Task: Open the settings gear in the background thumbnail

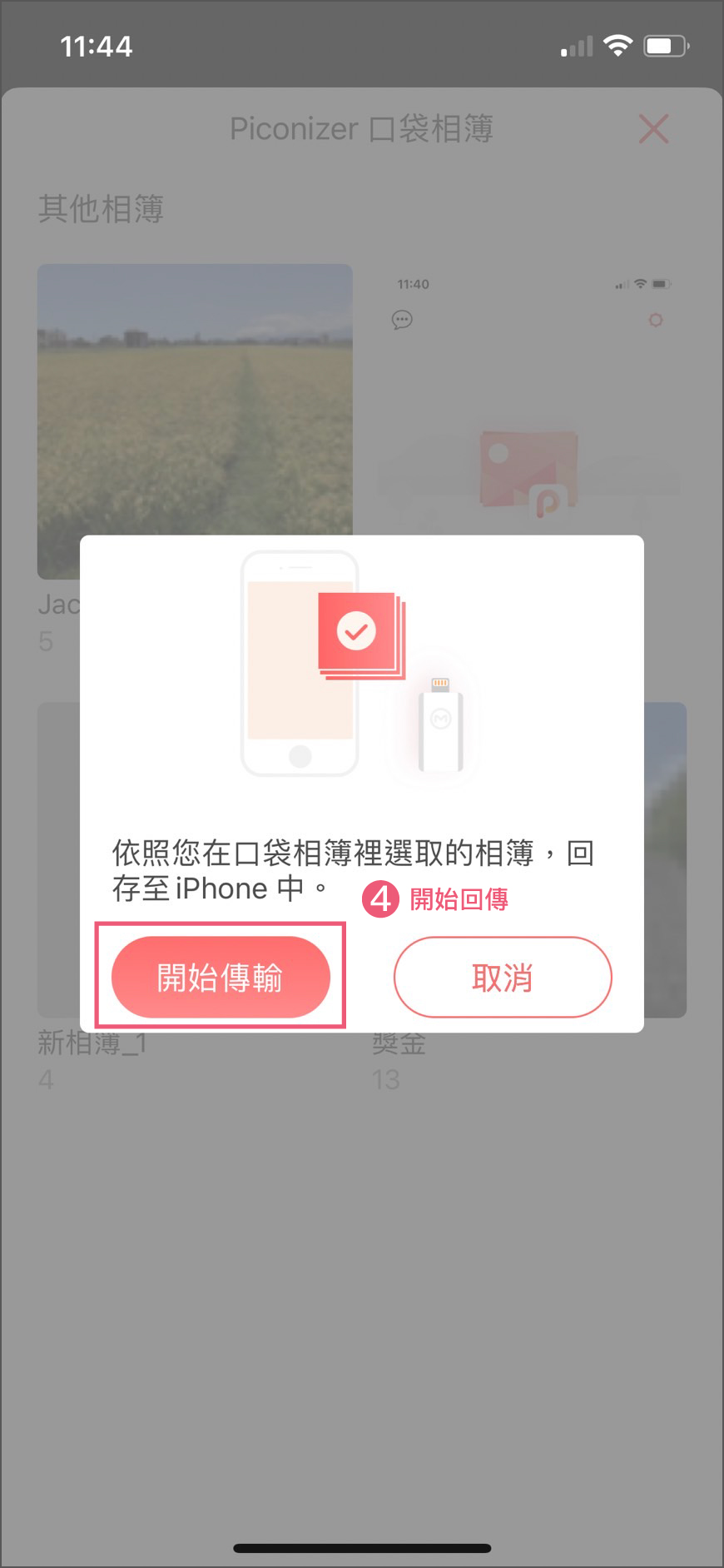Action: (657, 320)
